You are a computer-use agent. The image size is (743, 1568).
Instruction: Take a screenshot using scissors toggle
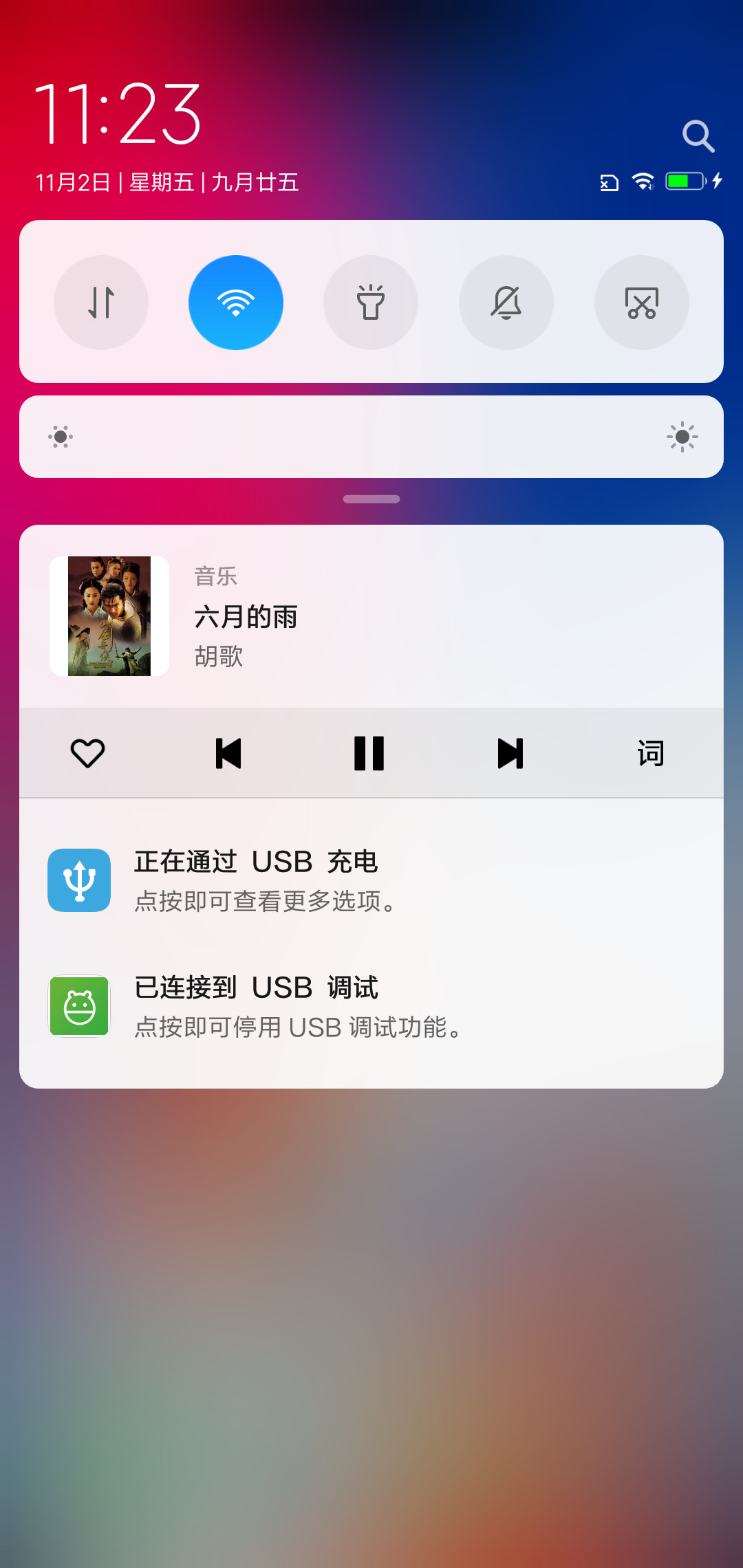(x=642, y=303)
